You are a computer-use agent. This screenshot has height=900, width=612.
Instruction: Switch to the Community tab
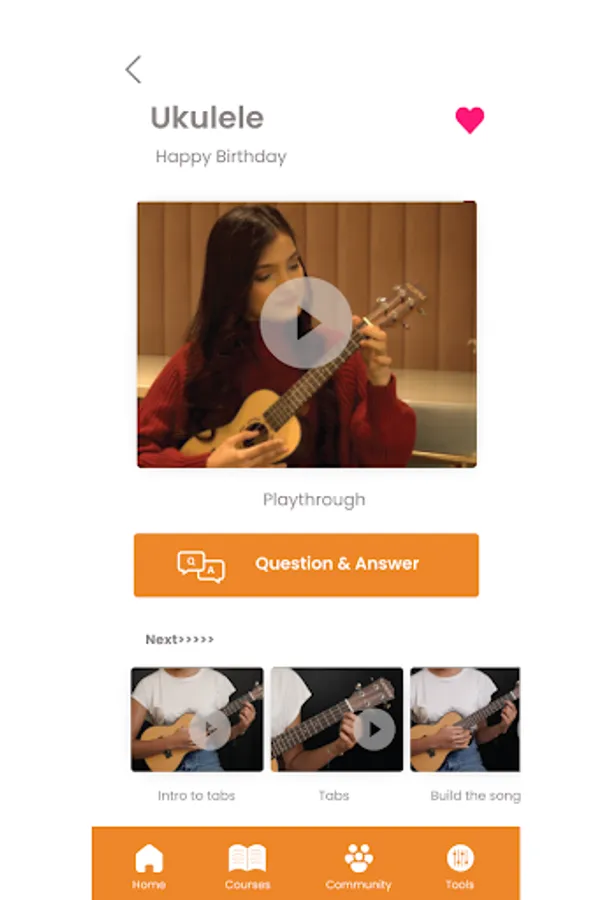[x=358, y=864]
